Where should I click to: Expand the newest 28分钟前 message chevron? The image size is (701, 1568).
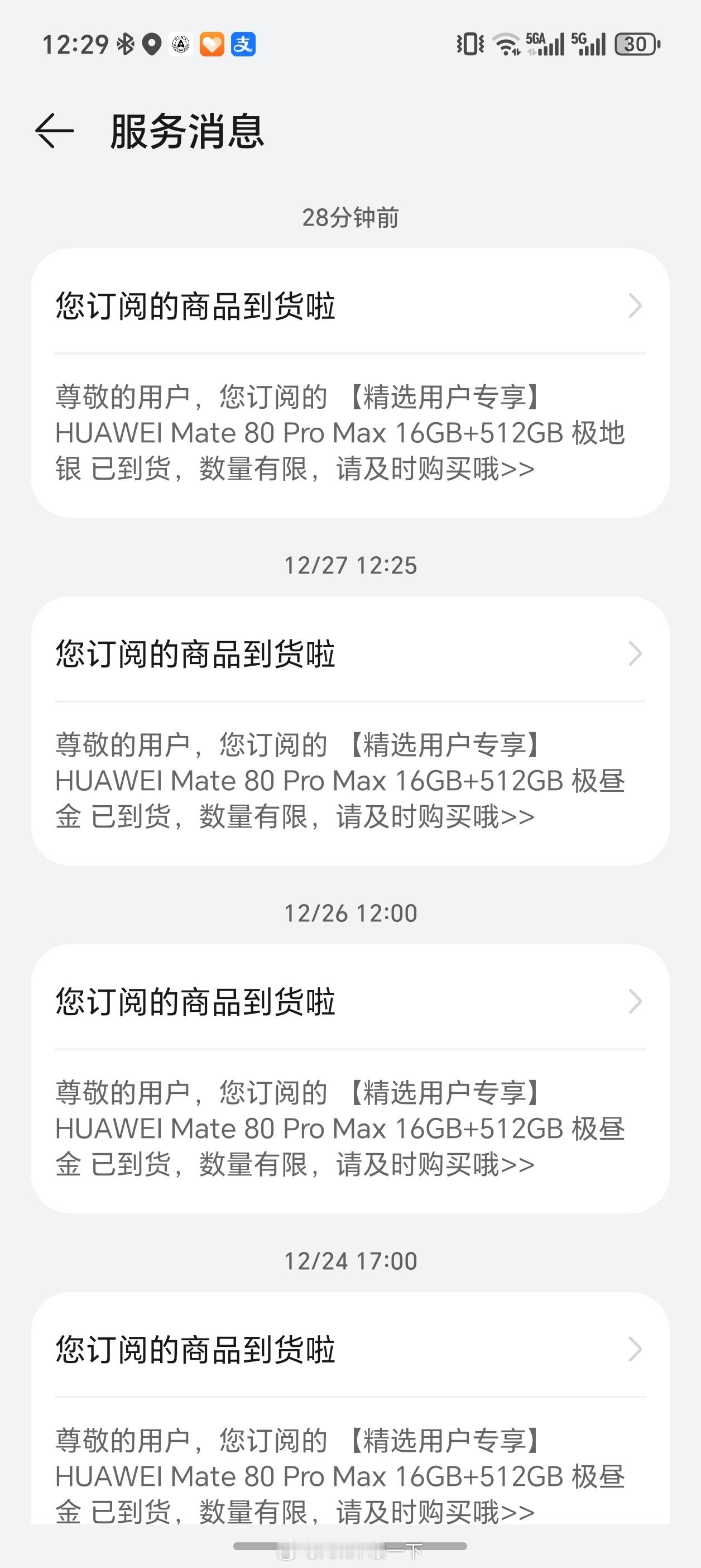(634, 305)
